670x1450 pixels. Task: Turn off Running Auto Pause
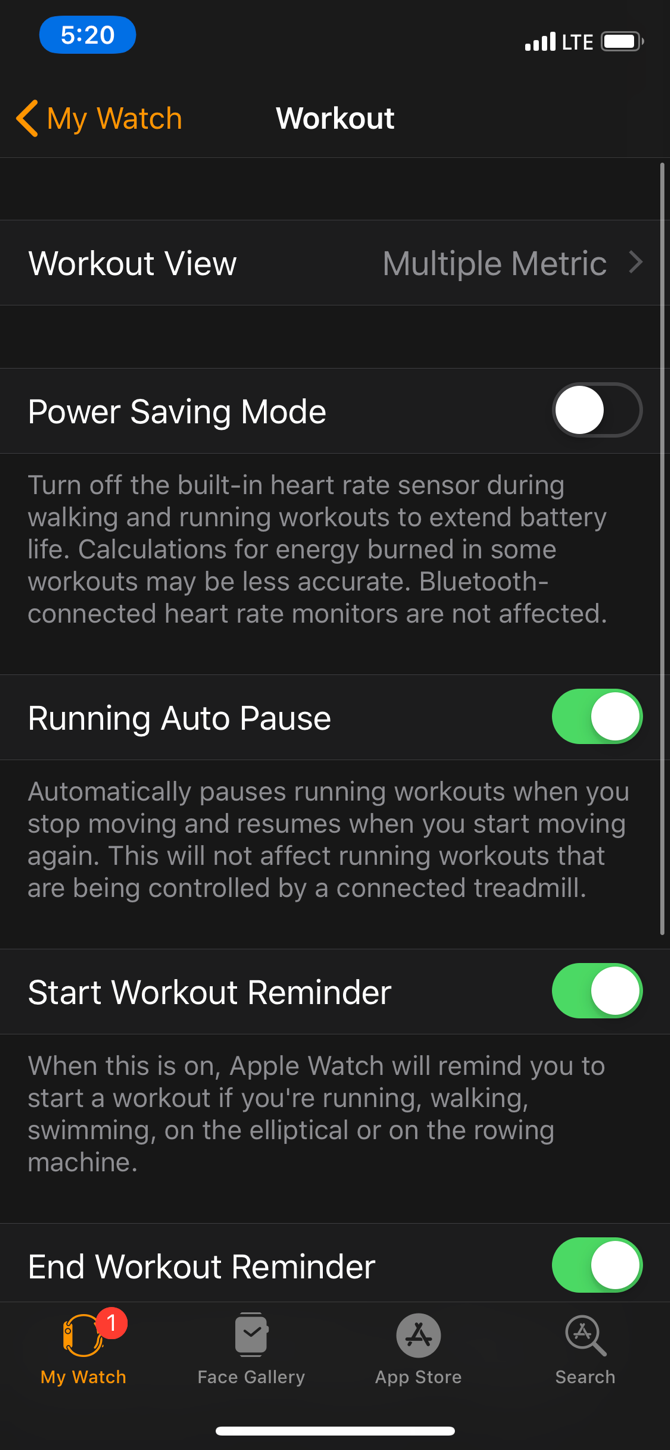click(597, 717)
